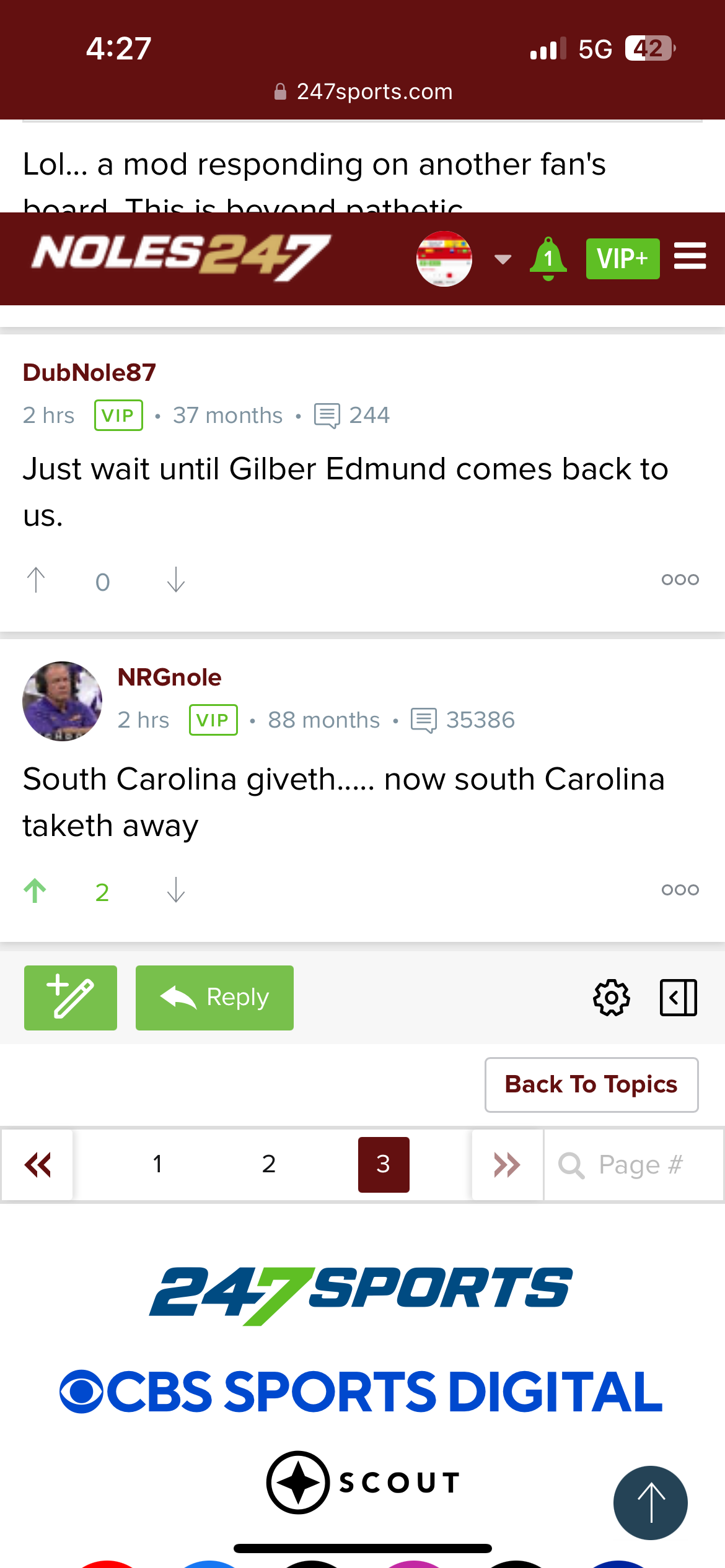725x1568 pixels.
Task: Collapse the thread view panel icon
Action: [678, 997]
